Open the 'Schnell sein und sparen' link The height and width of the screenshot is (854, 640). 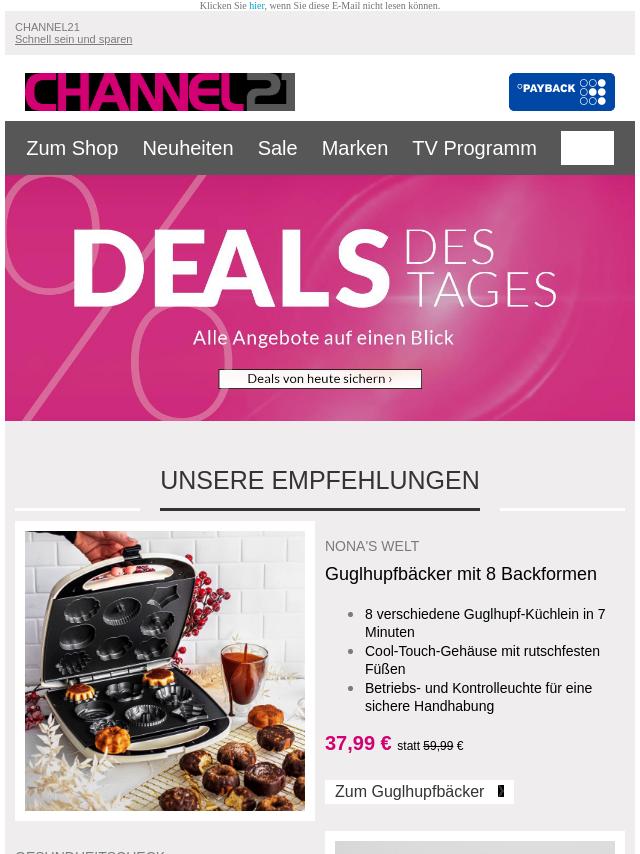pos(73,40)
